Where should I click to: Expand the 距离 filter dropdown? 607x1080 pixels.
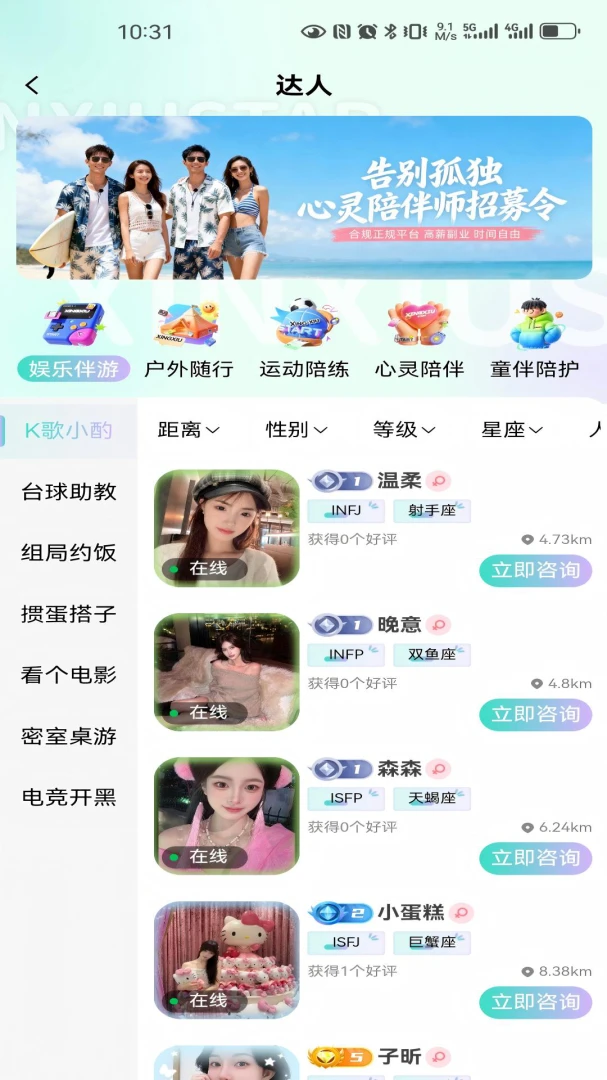[189, 430]
